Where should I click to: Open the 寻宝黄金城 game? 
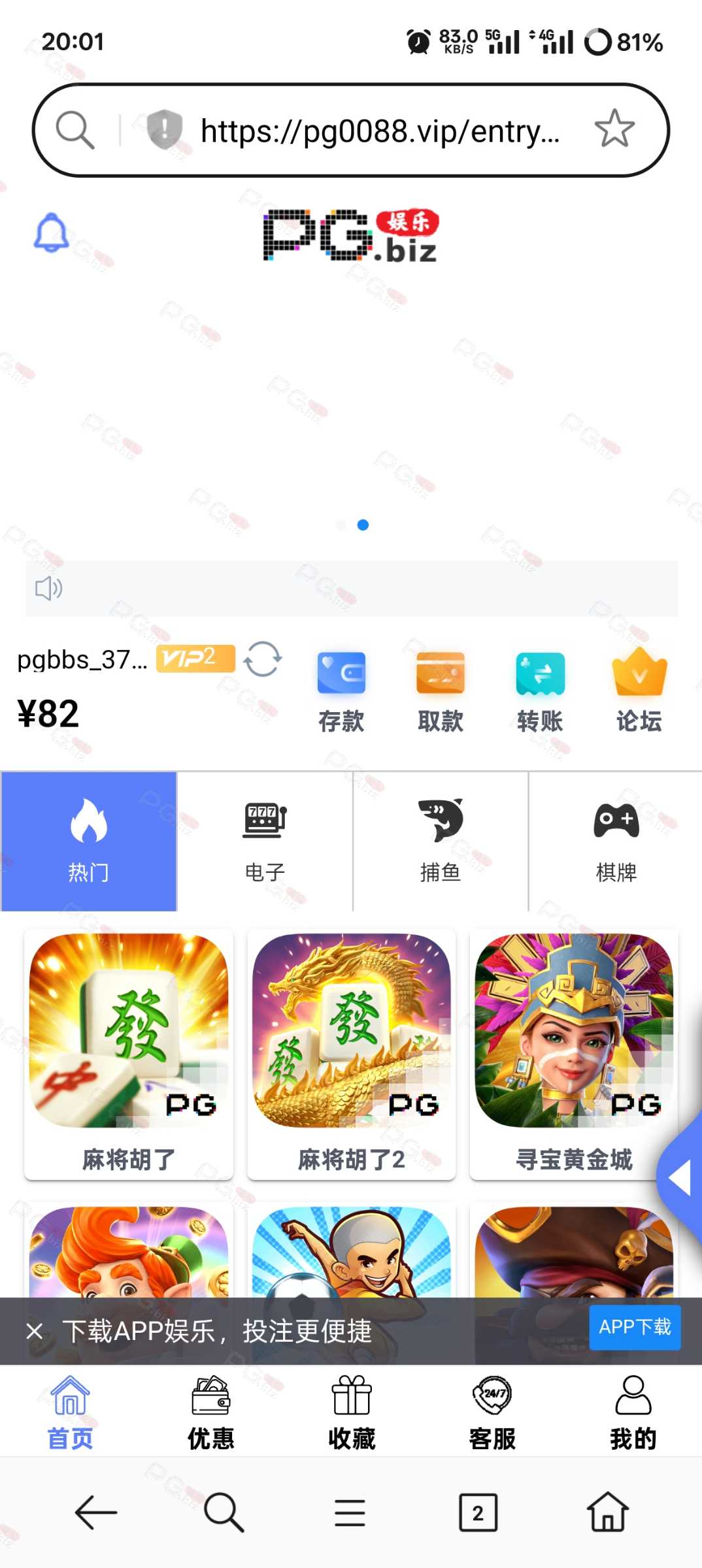click(574, 1054)
